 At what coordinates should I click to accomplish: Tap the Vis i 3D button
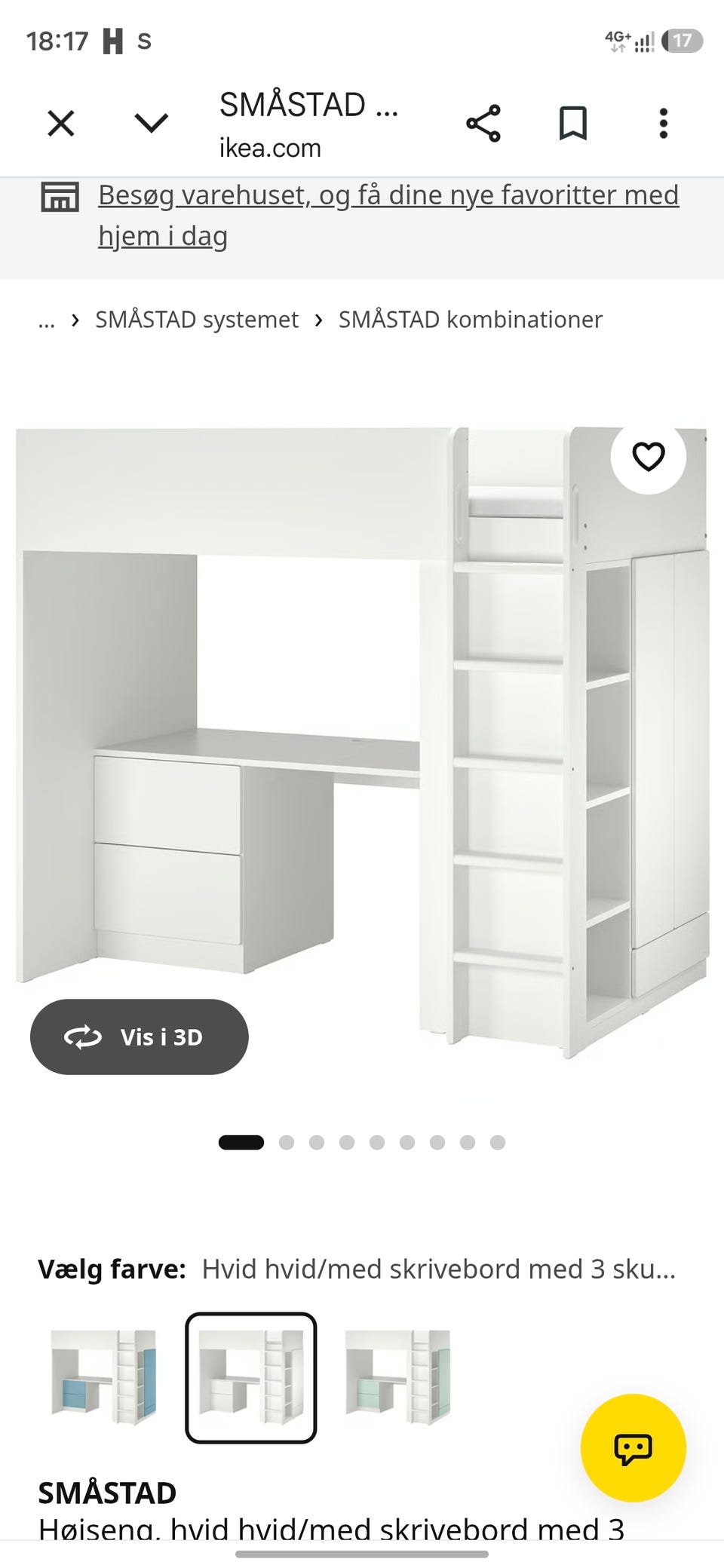[x=140, y=1037]
